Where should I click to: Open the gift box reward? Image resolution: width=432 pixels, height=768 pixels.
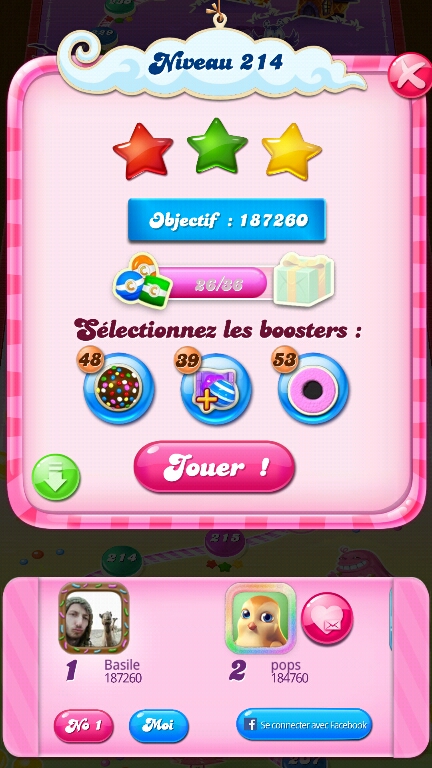pos(303,280)
